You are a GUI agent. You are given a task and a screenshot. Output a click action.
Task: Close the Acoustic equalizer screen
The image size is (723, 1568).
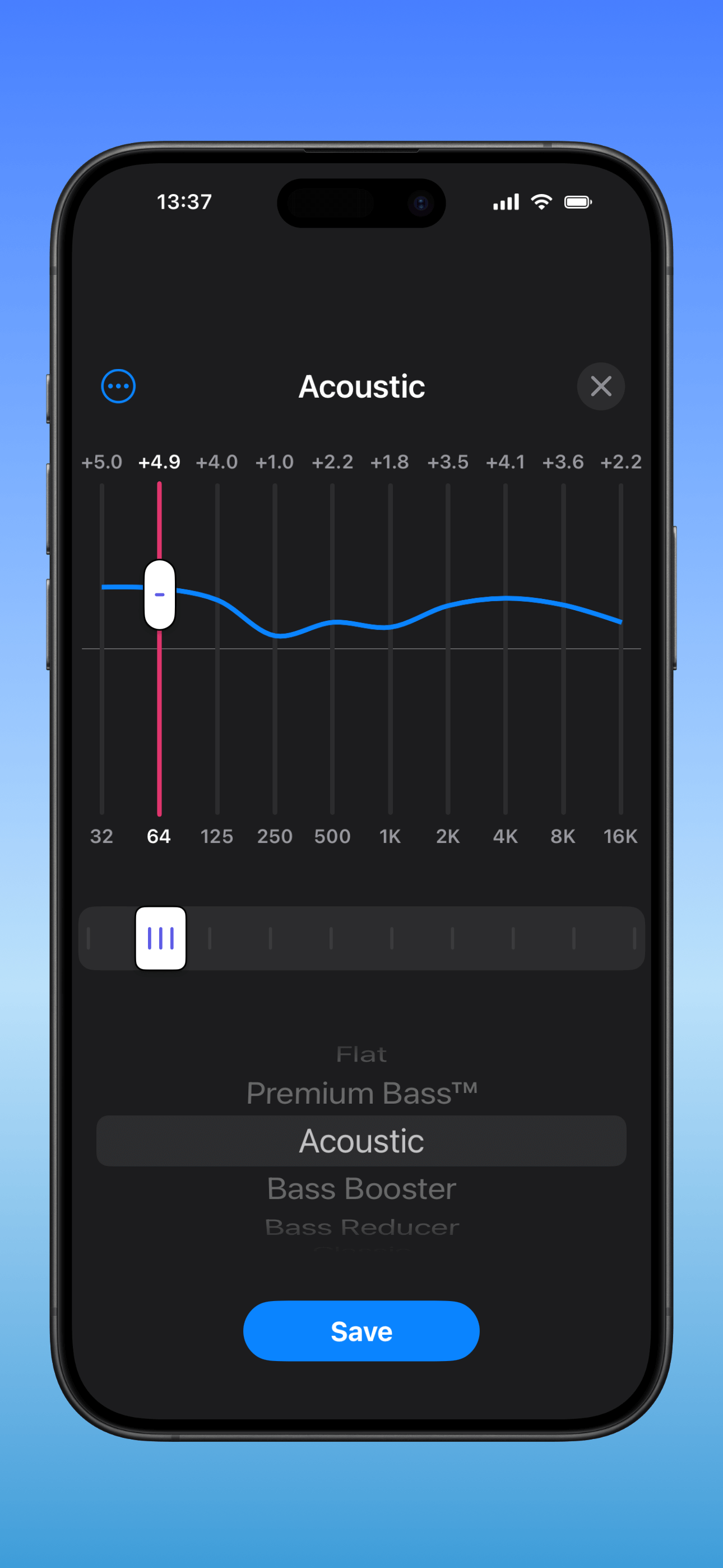[x=601, y=386]
